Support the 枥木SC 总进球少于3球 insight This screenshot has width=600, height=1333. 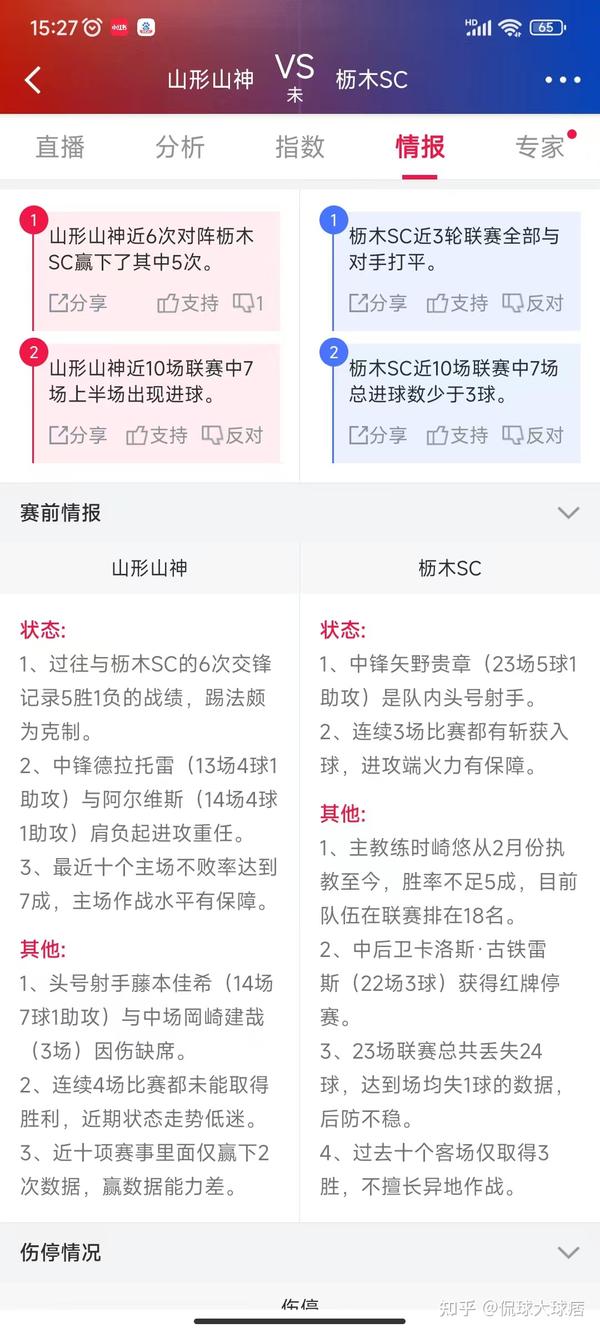point(457,435)
